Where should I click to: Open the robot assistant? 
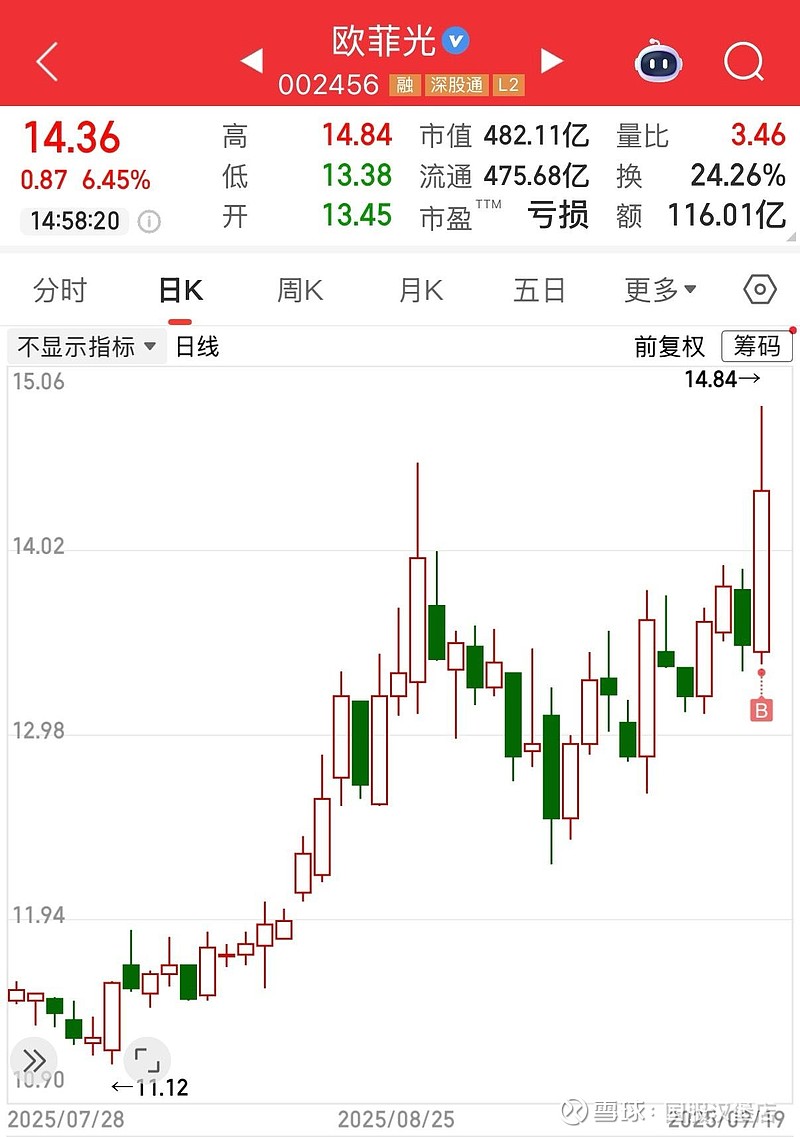[659, 62]
